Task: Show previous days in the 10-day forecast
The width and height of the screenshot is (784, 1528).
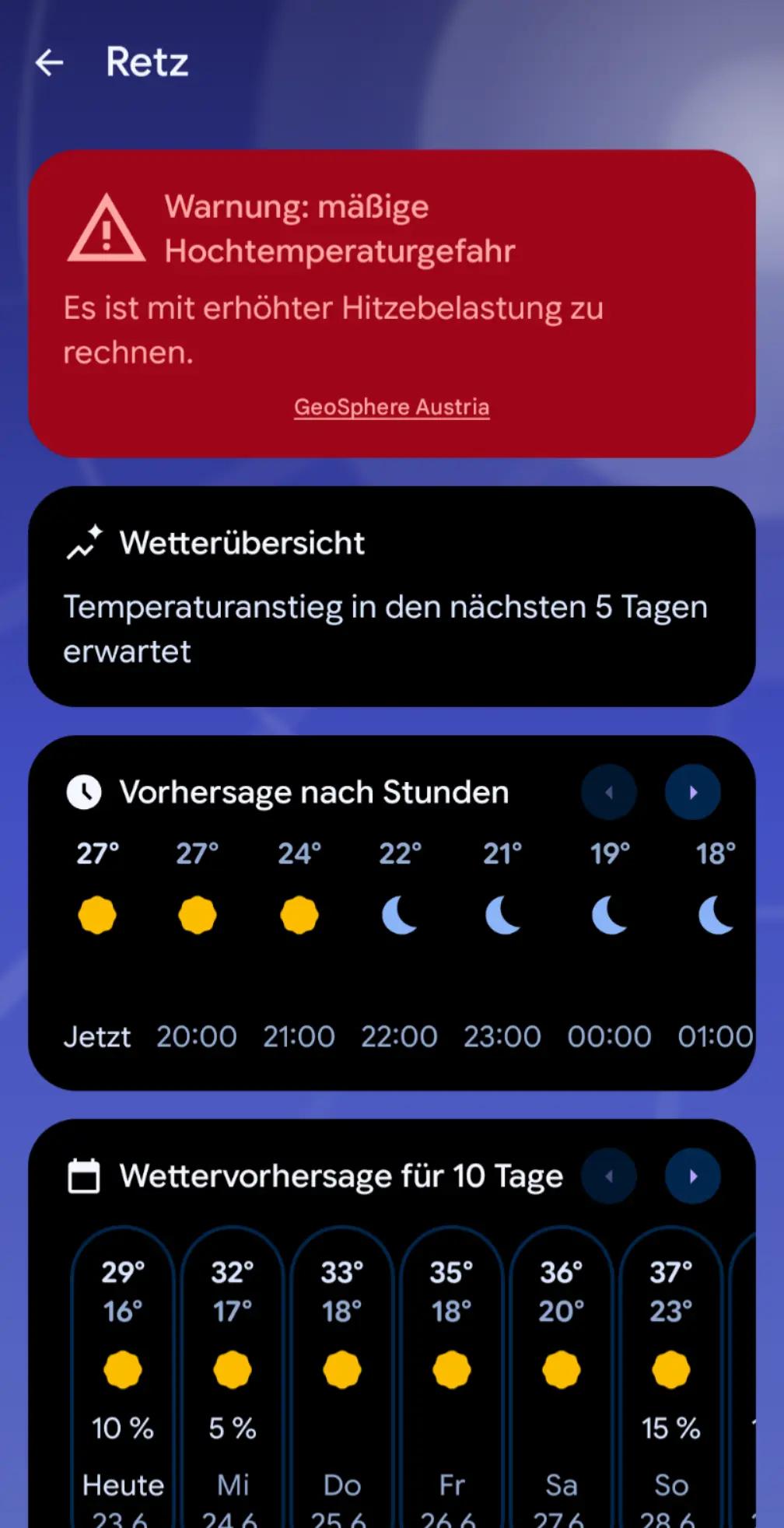Action: (x=609, y=1176)
